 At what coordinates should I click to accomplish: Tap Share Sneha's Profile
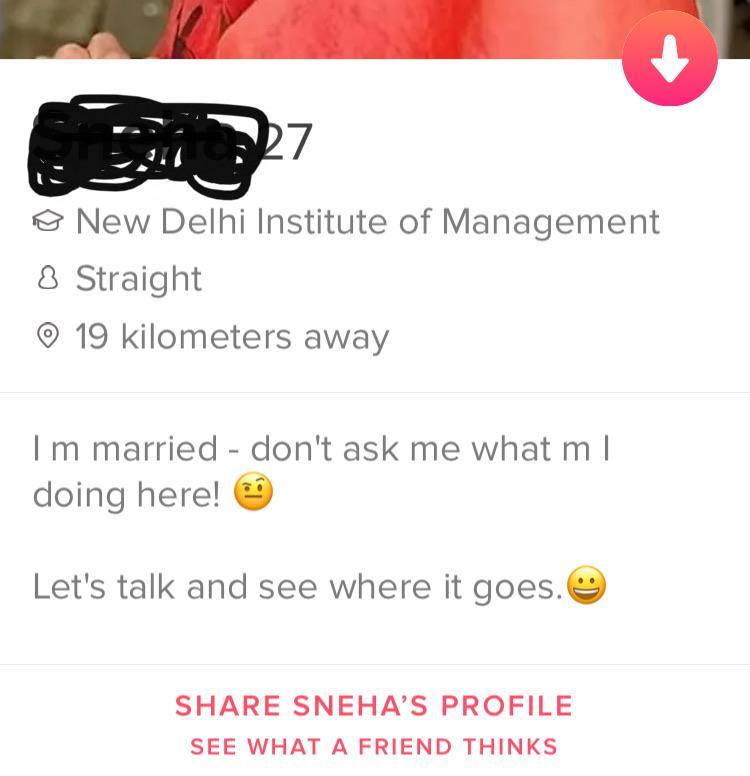pos(374,706)
